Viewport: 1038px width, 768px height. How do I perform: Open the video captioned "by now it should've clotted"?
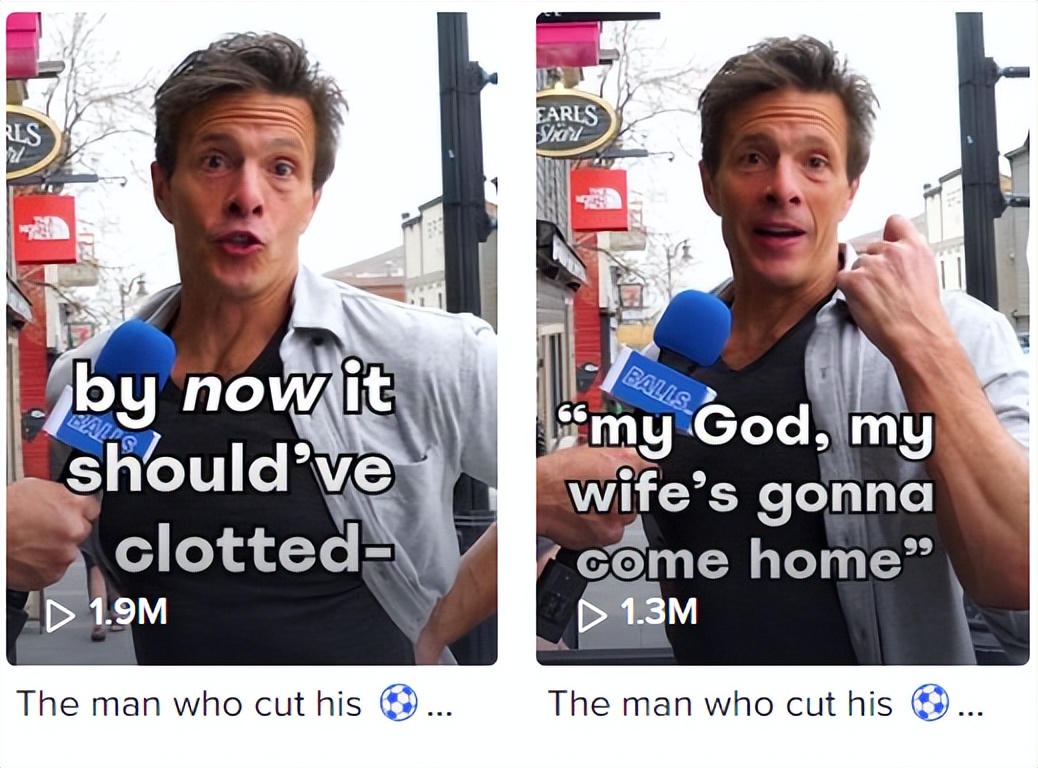pos(251,338)
